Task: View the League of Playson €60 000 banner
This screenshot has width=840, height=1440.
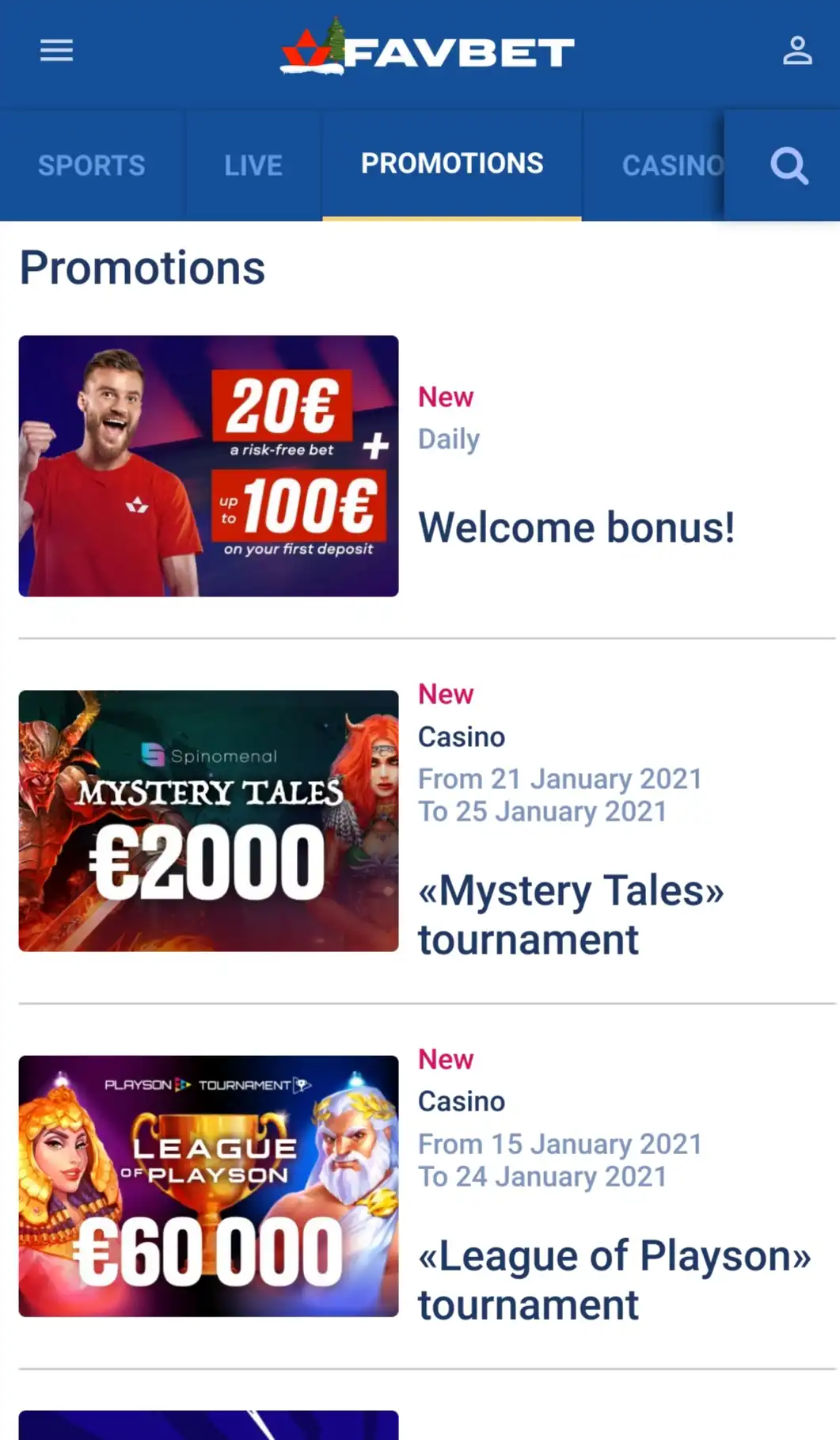Action: coord(209,1186)
